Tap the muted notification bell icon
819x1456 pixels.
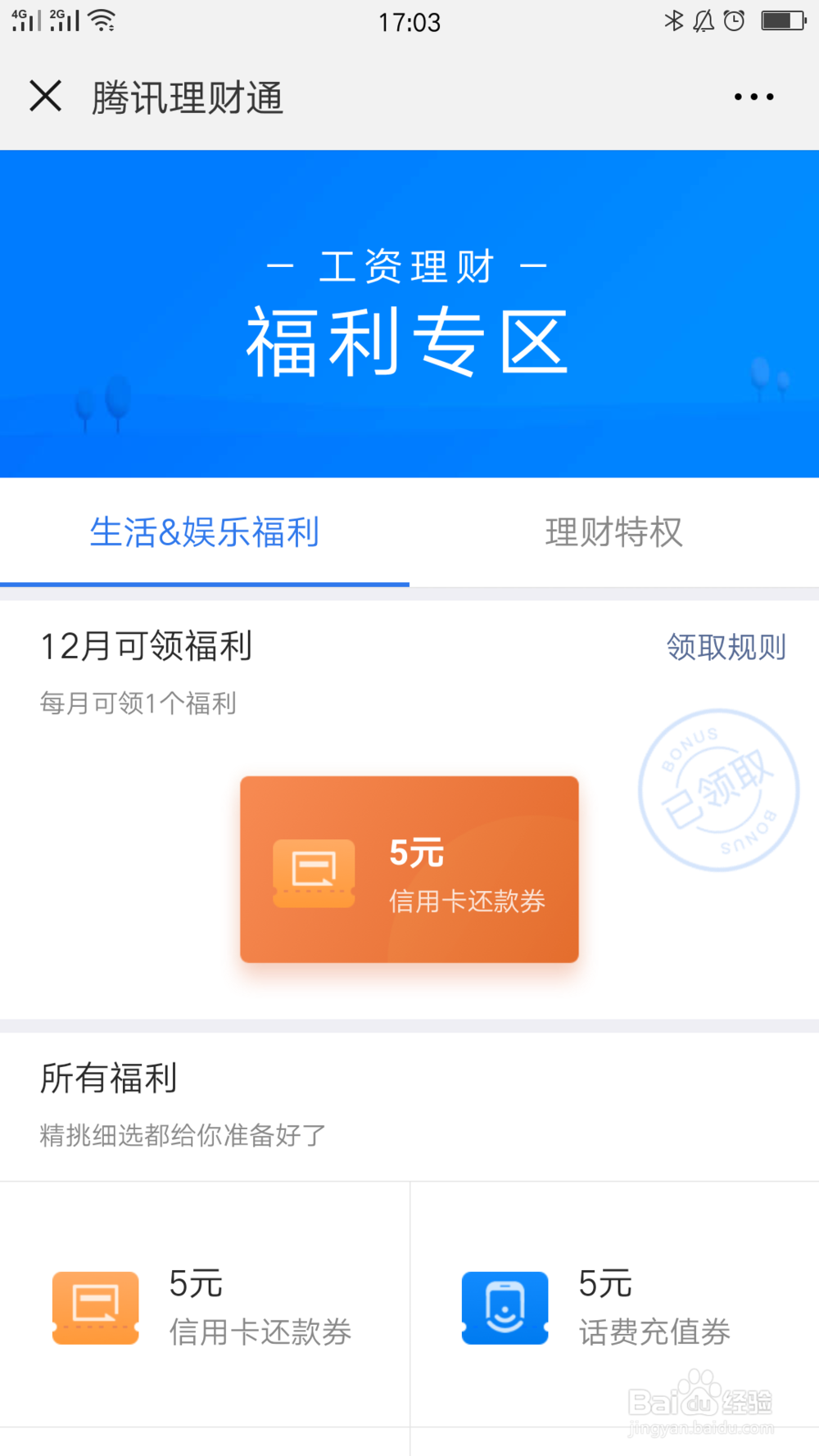(x=703, y=20)
